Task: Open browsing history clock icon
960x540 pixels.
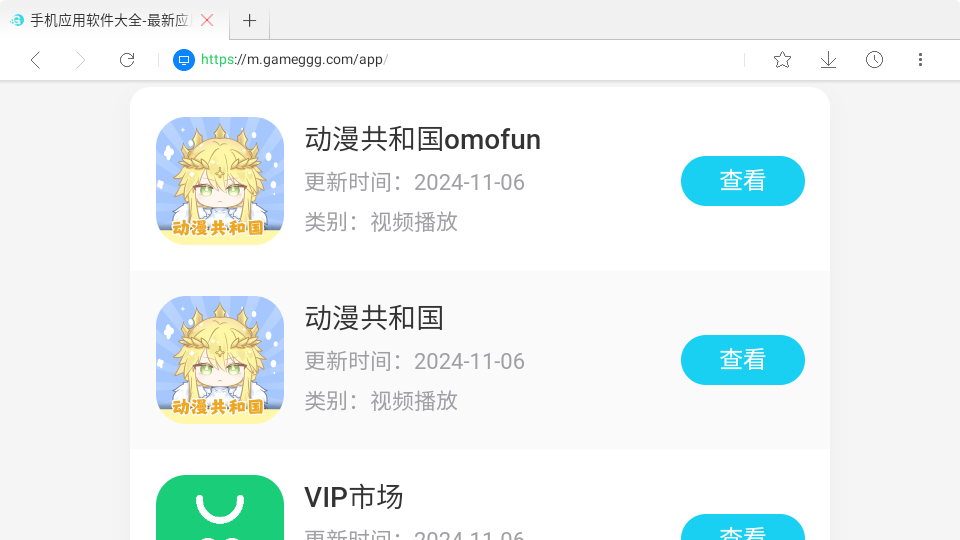Action: [x=874, y=60]
